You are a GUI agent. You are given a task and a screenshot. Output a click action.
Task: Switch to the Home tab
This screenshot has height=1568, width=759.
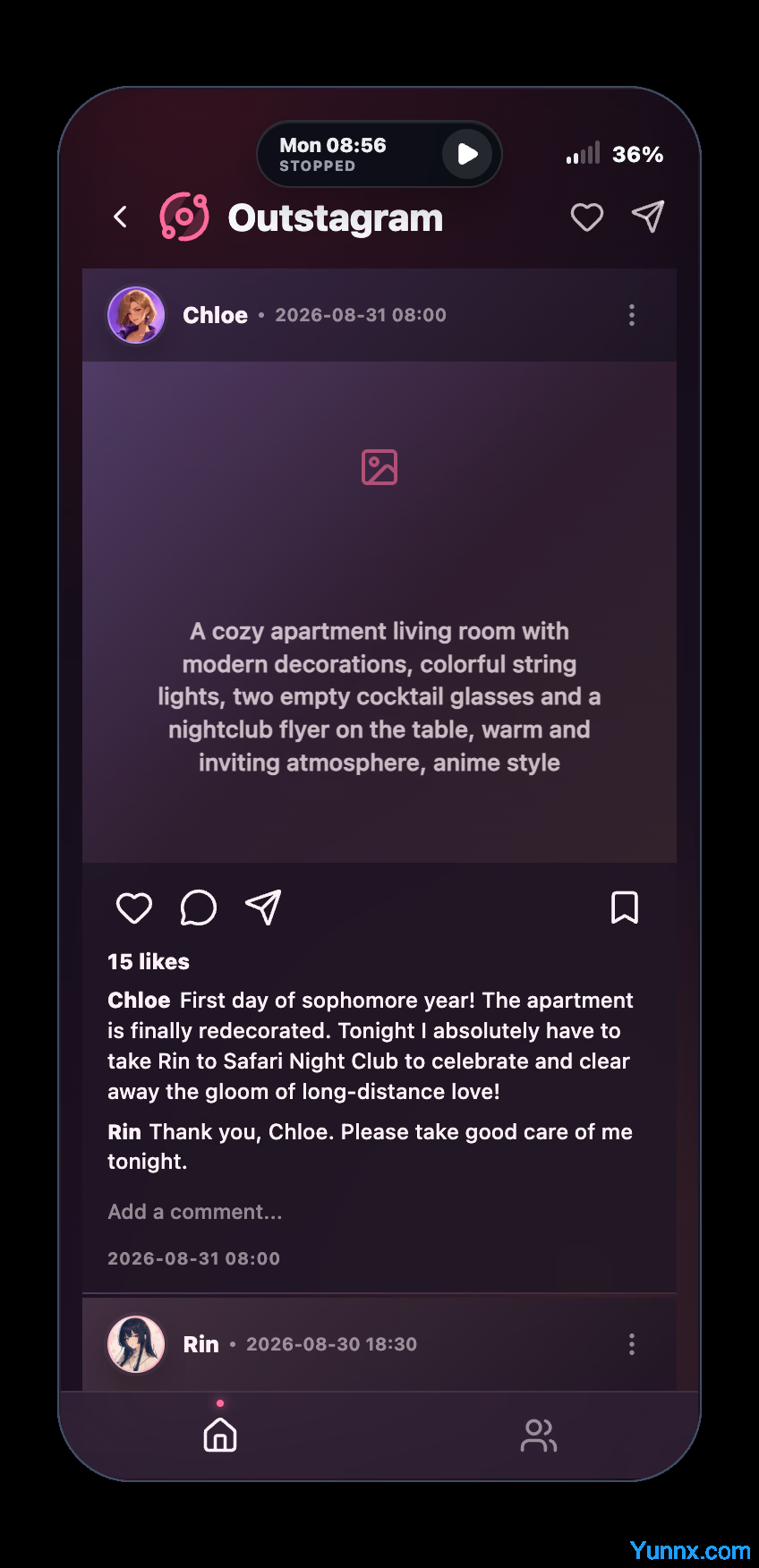(x=220, y=1435)
